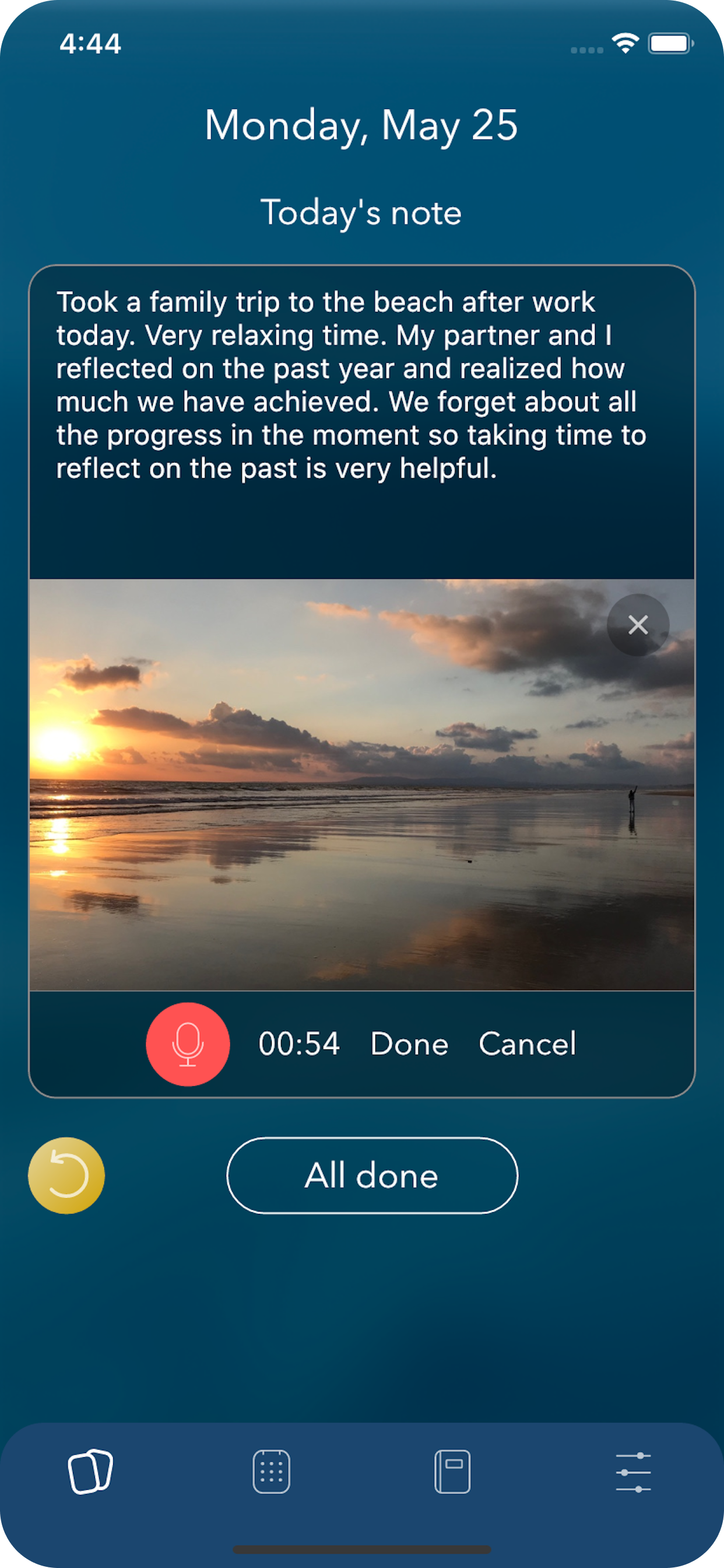Select the cards tab in bottom bar
724x1568 pixels.
tap(89, 1472)
